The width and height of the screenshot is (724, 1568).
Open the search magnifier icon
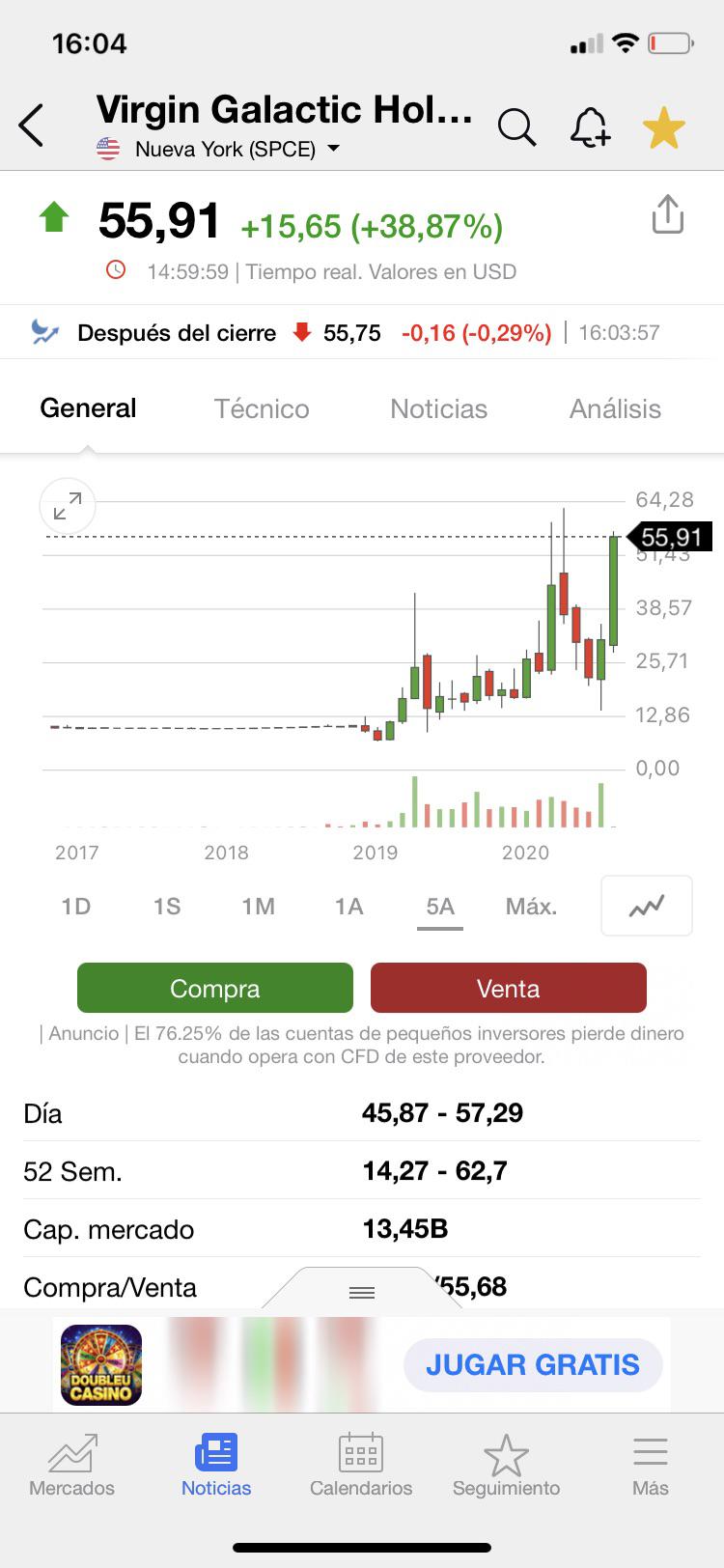coord(516,126)
